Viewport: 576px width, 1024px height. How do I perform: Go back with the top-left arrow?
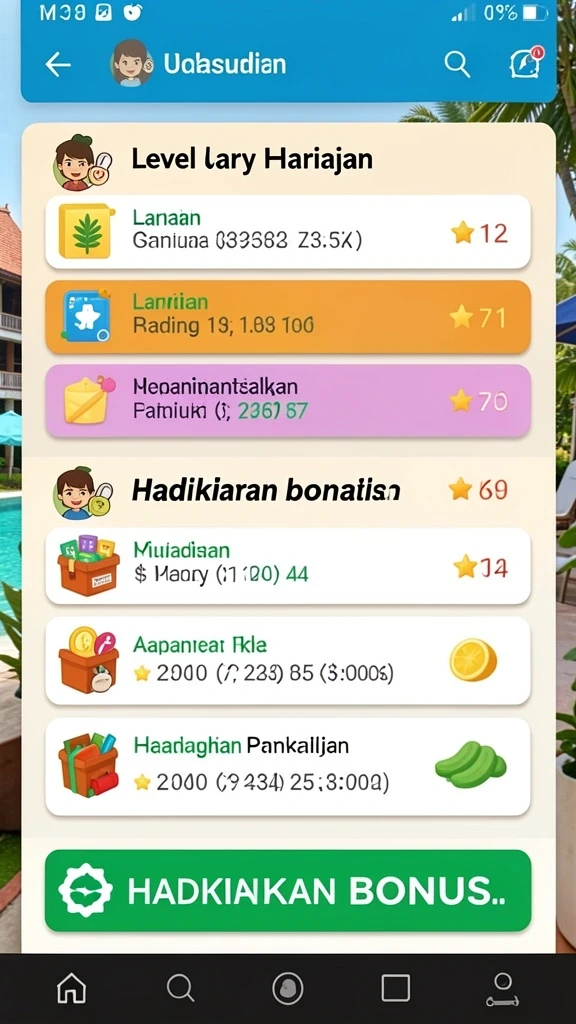(x=57, y=64)
